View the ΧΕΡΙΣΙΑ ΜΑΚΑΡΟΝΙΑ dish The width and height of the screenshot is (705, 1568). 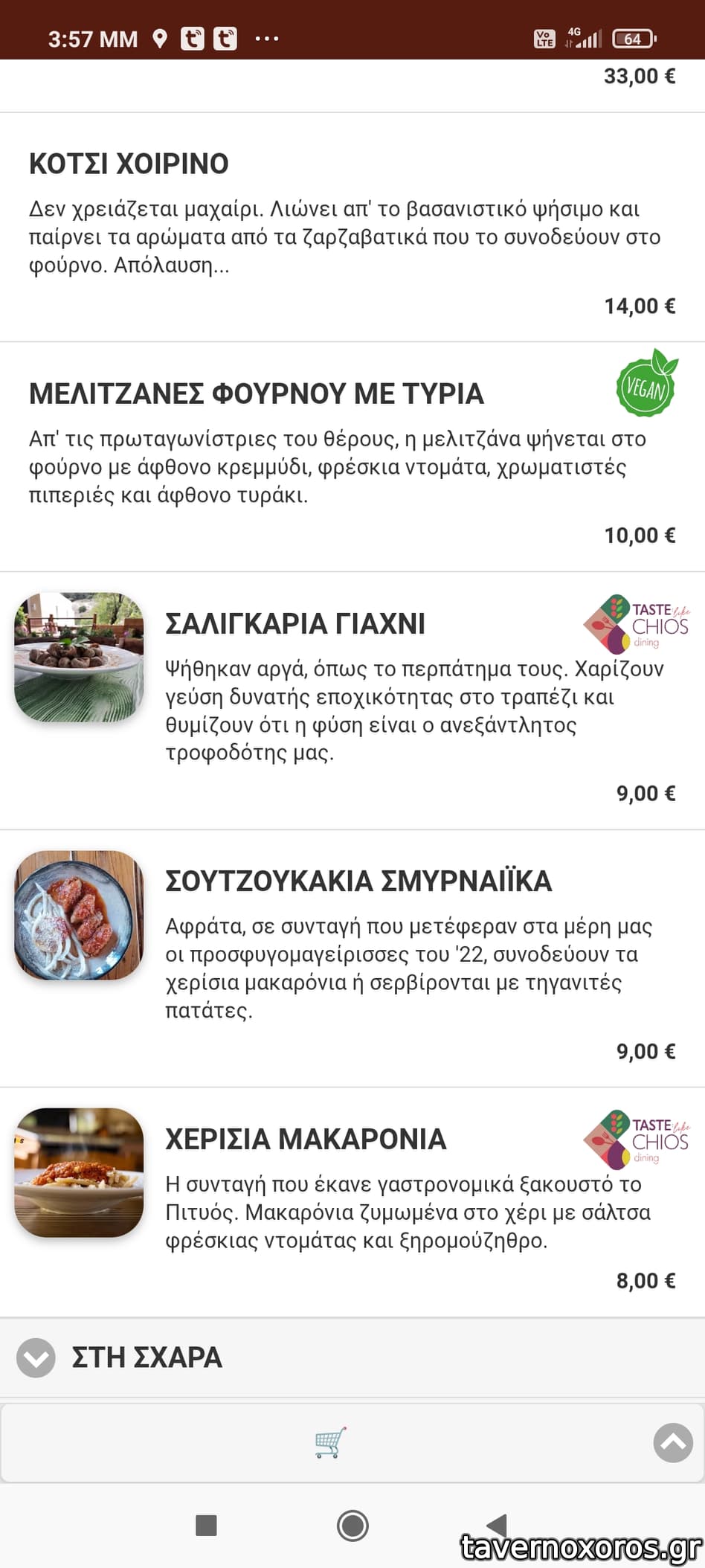[305, 1140]
